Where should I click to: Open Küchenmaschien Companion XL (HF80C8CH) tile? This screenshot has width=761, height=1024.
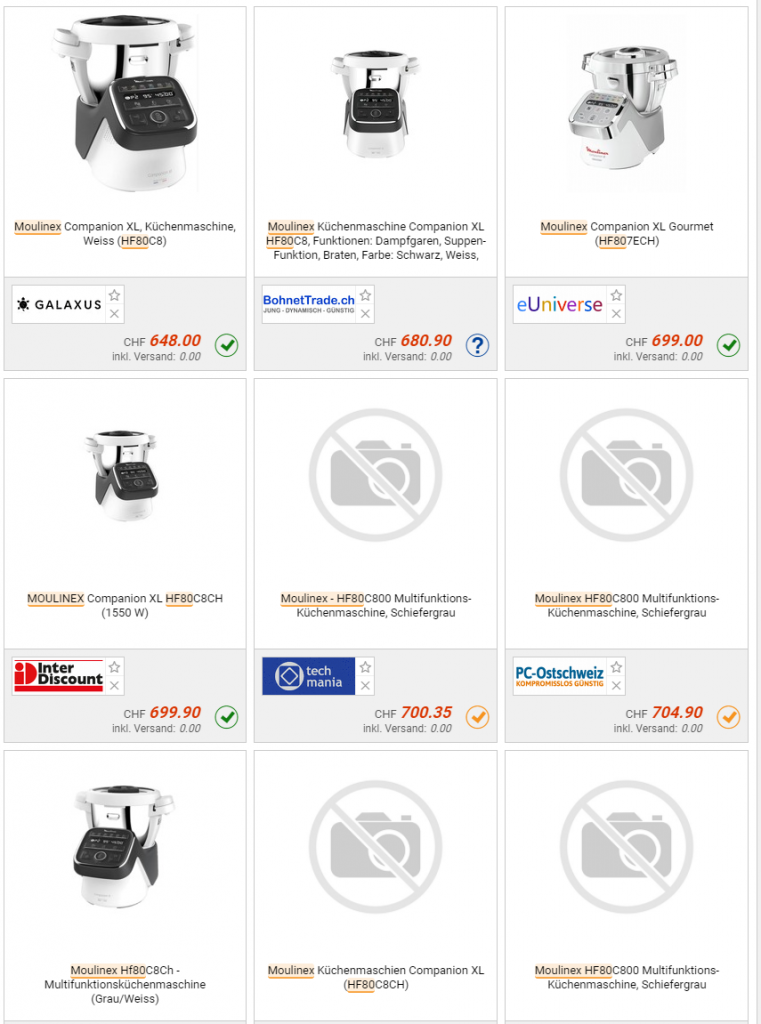(x=375, y=977)
